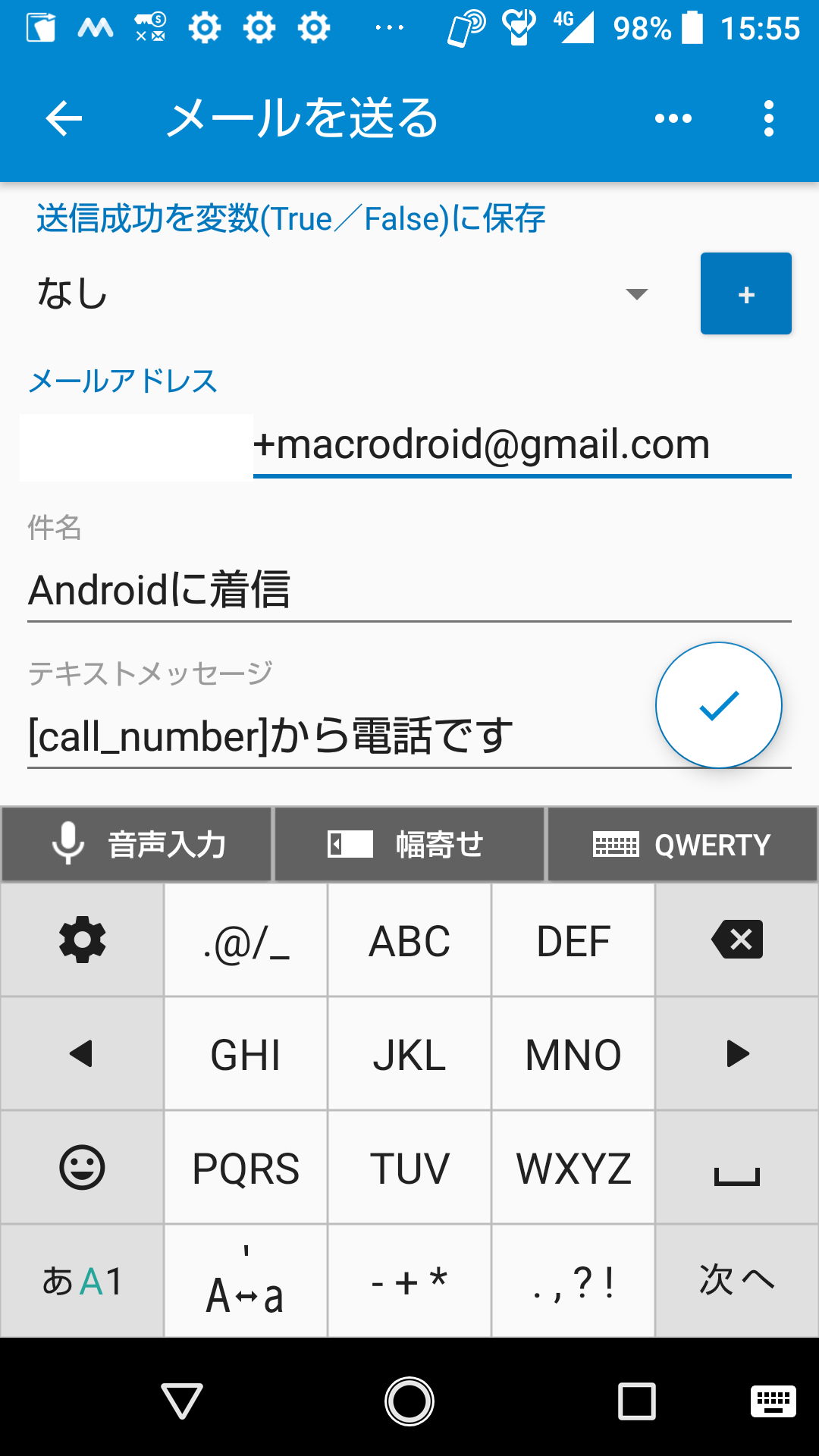Start 音声入力 voice input
Viewport: 819px width, 1456px height.
click(137, 844)
